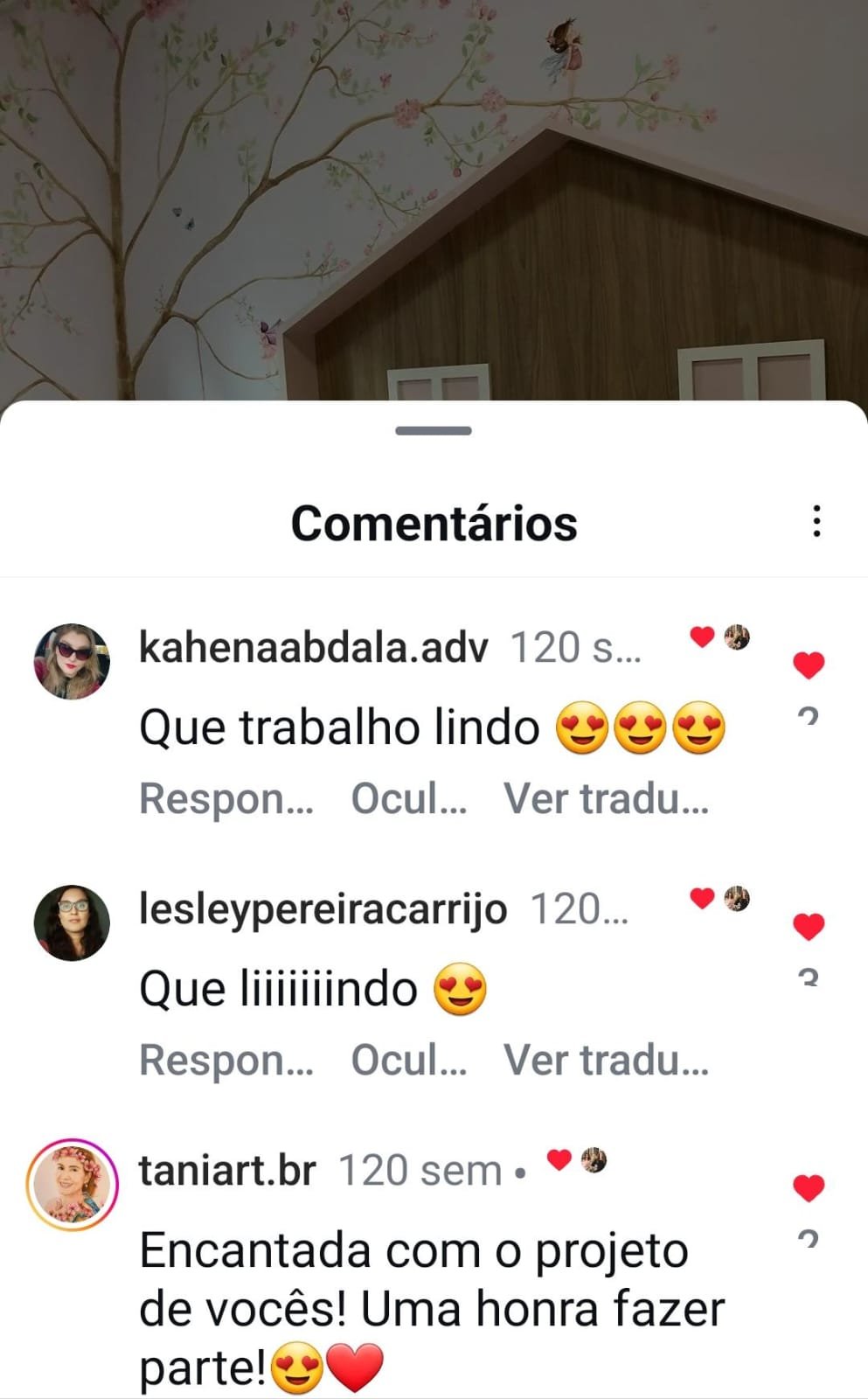Image resolution: width=868 pixels, height=1399 pixels.
Task: View taniart.br's story avatar
Action: point(72,1185)
